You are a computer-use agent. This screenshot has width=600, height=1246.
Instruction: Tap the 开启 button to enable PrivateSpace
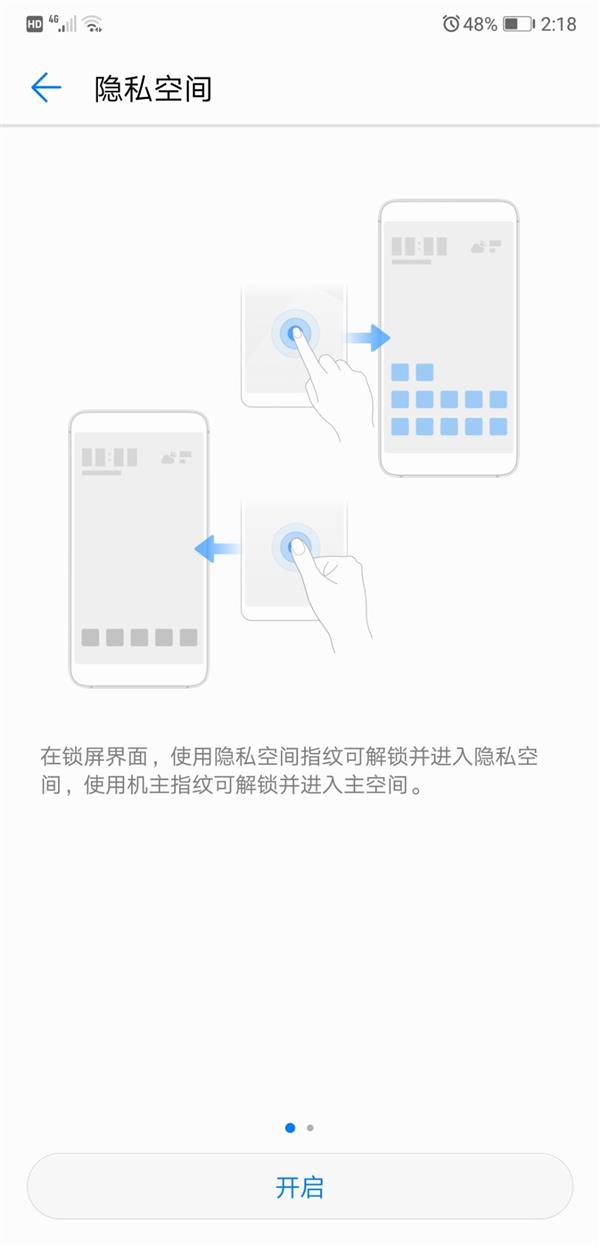(x=300, y=1187)
